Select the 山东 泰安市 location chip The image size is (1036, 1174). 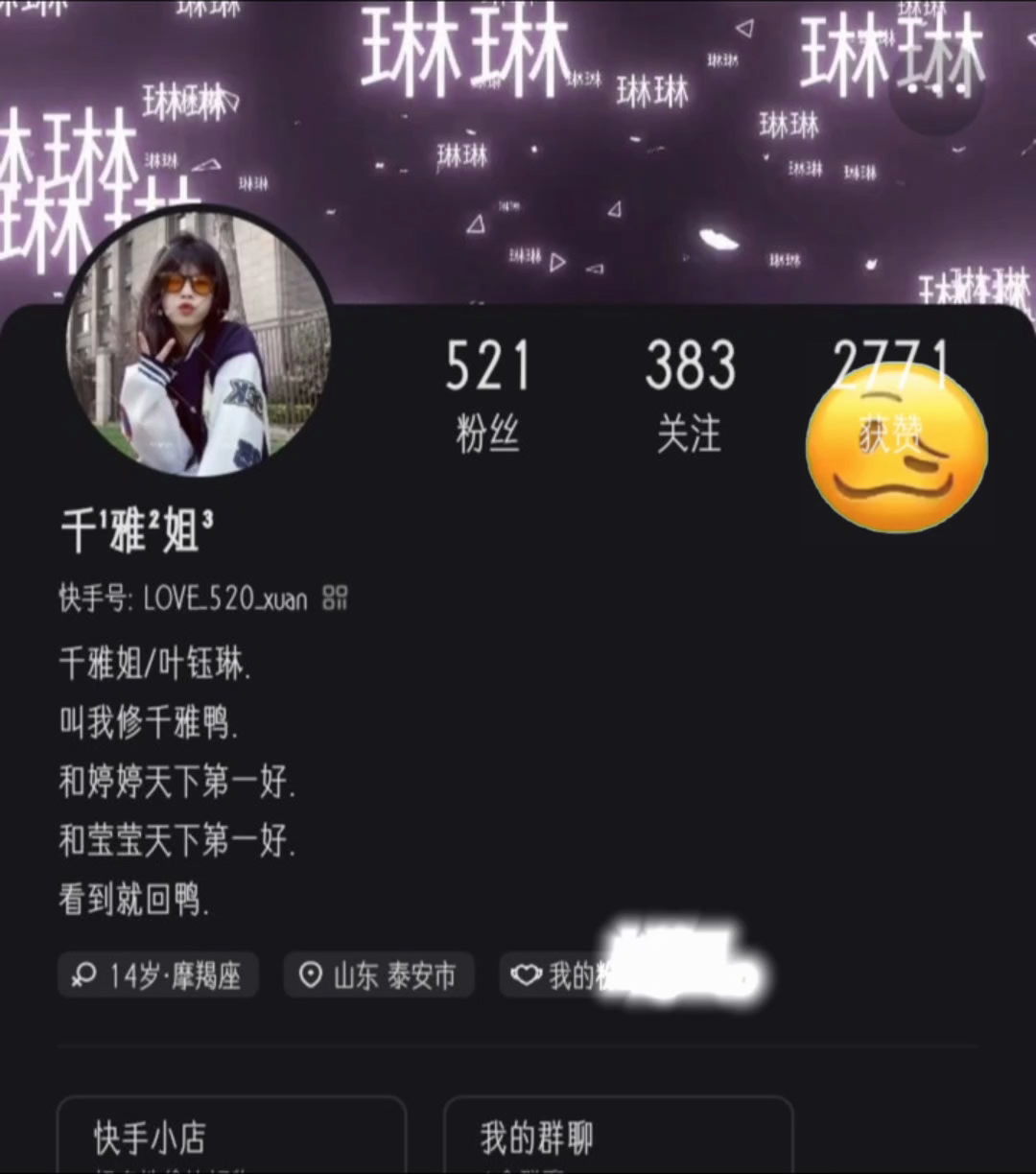(379, 975)
